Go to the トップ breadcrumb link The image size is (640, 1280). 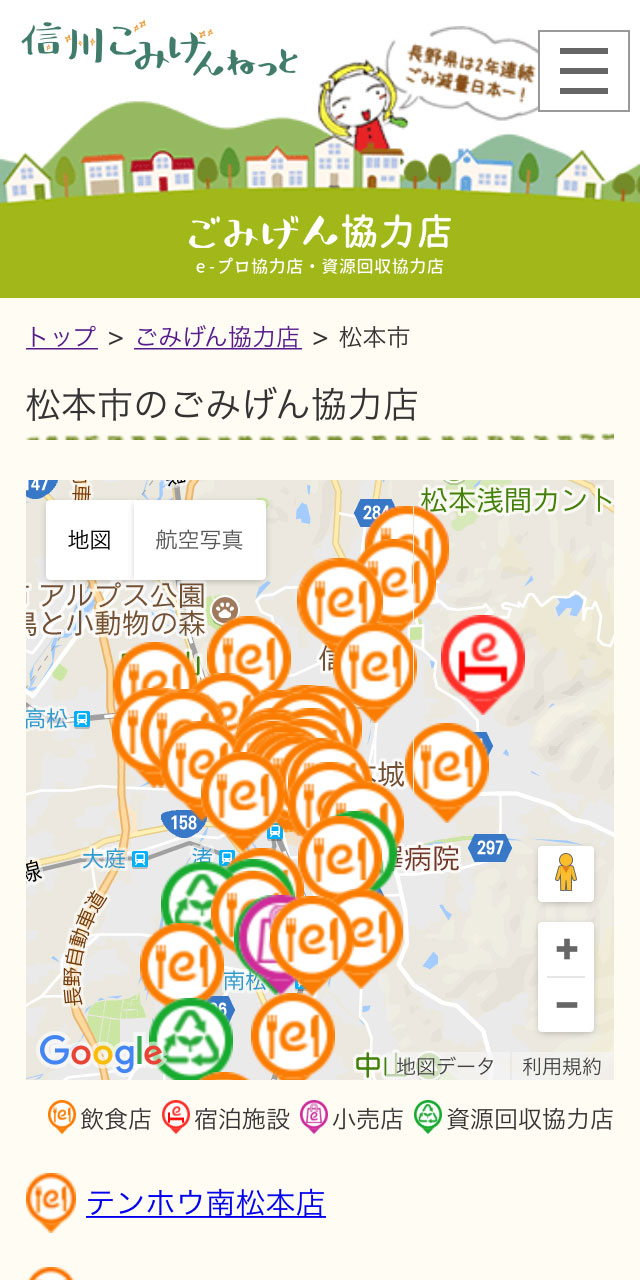click(62, 337)
